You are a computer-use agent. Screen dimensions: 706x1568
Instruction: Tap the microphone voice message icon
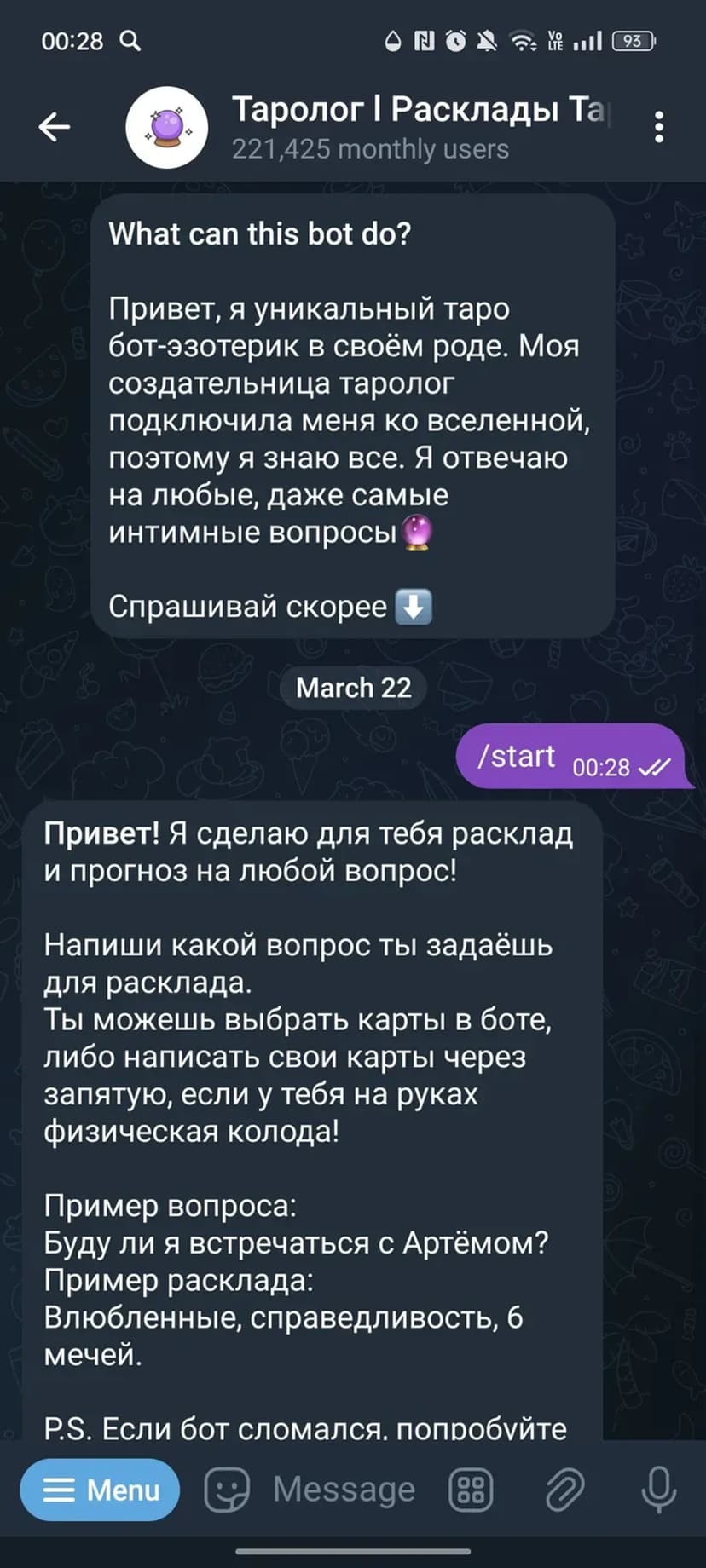pos(658,1490)
